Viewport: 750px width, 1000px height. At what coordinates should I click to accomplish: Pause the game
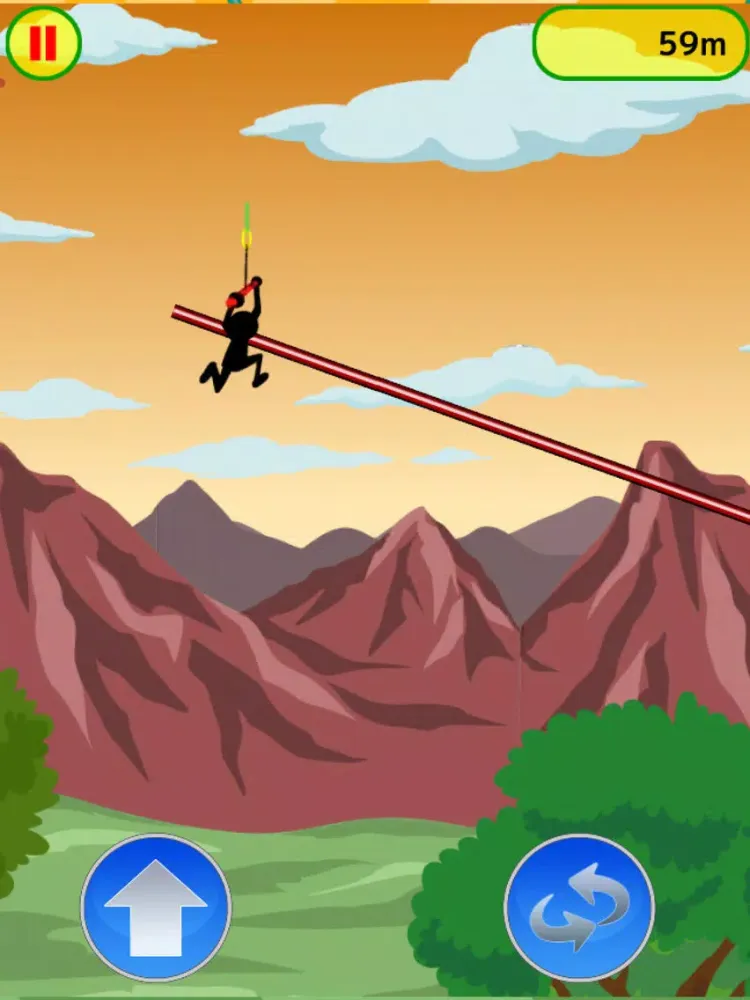point(43,43)
